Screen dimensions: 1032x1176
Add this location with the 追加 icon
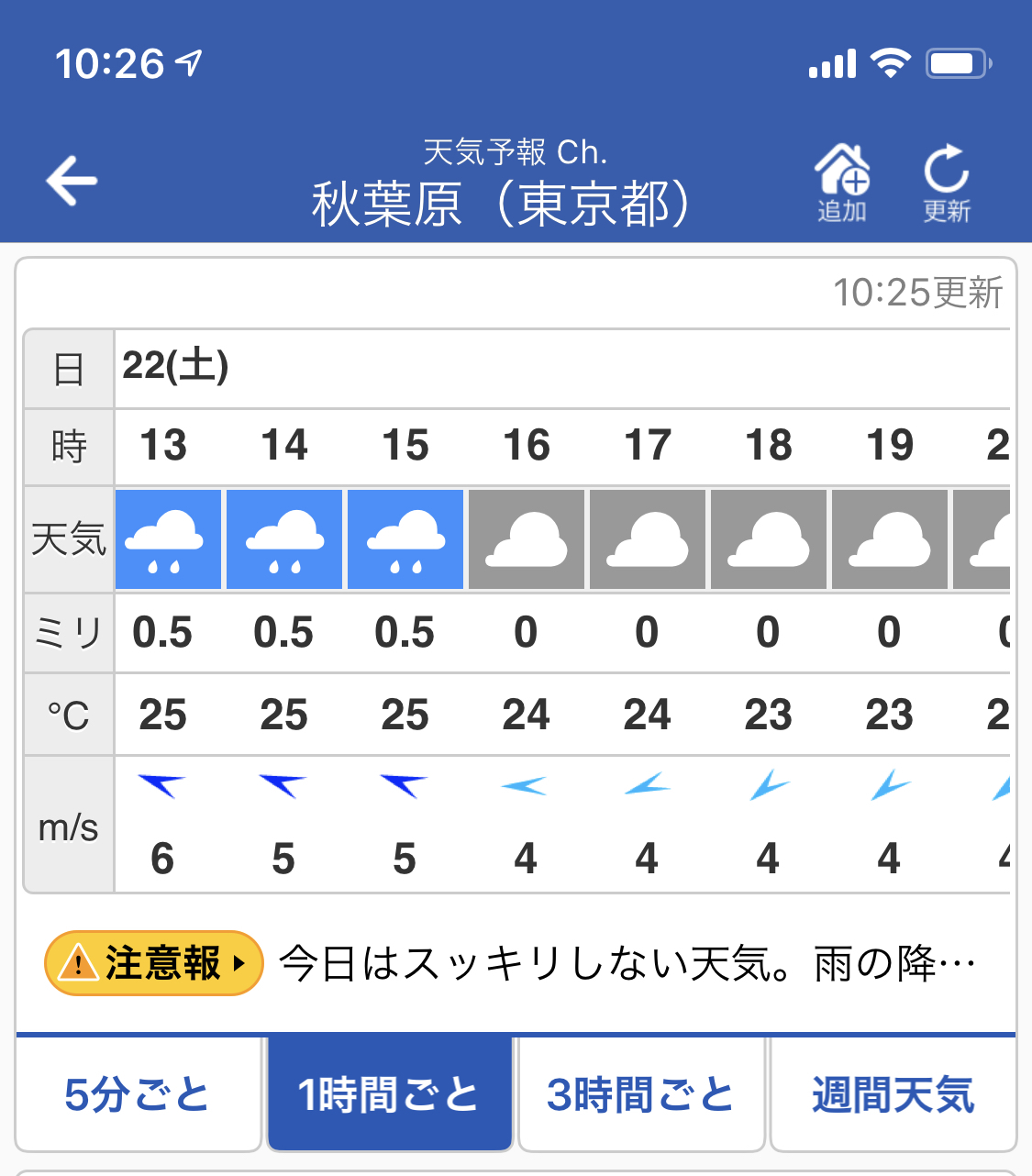(842, 183)
